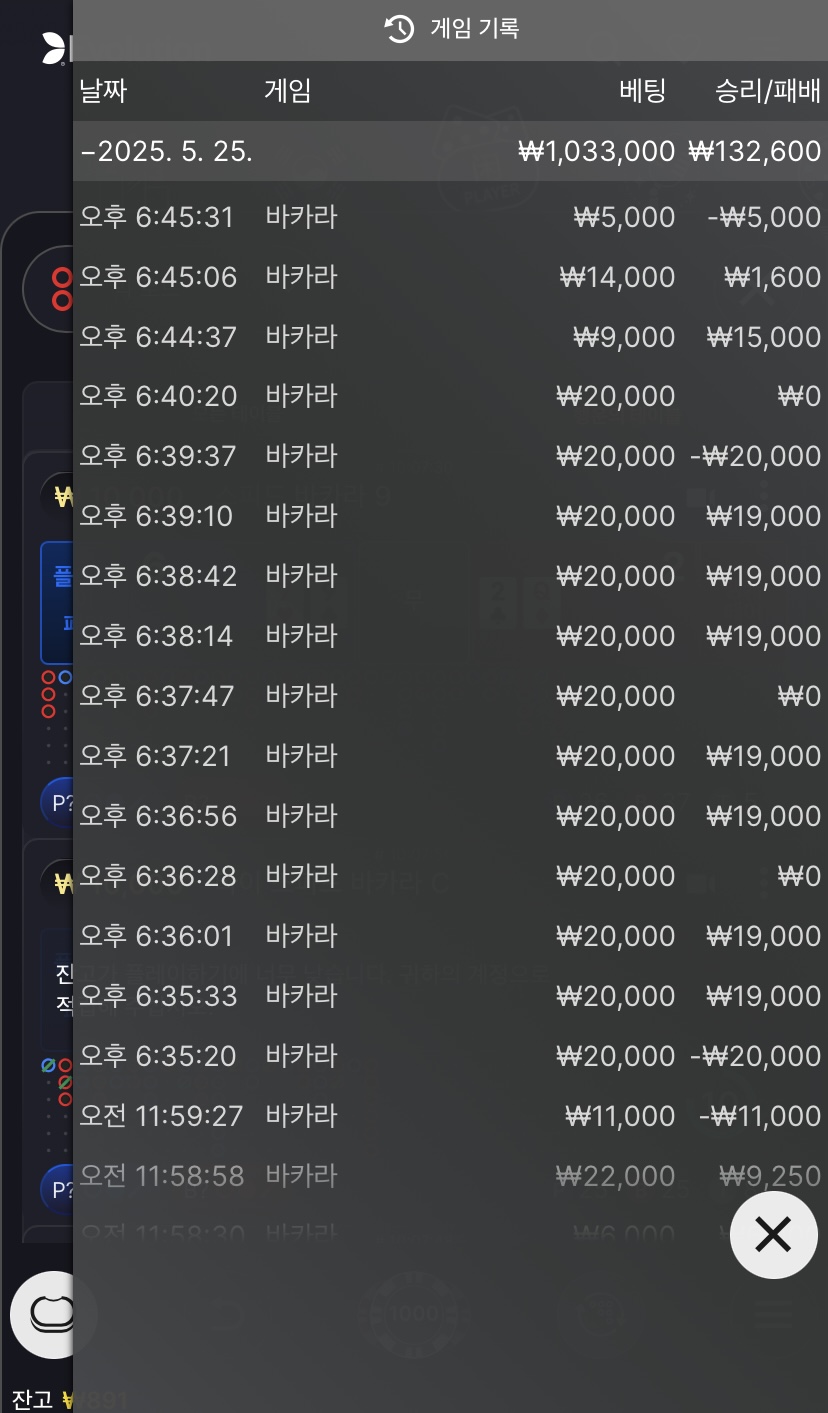The width and height of the screenshot is (828, 1413).
Task: View the 오후 6:39:10 game entry
Action: (450, 516)
